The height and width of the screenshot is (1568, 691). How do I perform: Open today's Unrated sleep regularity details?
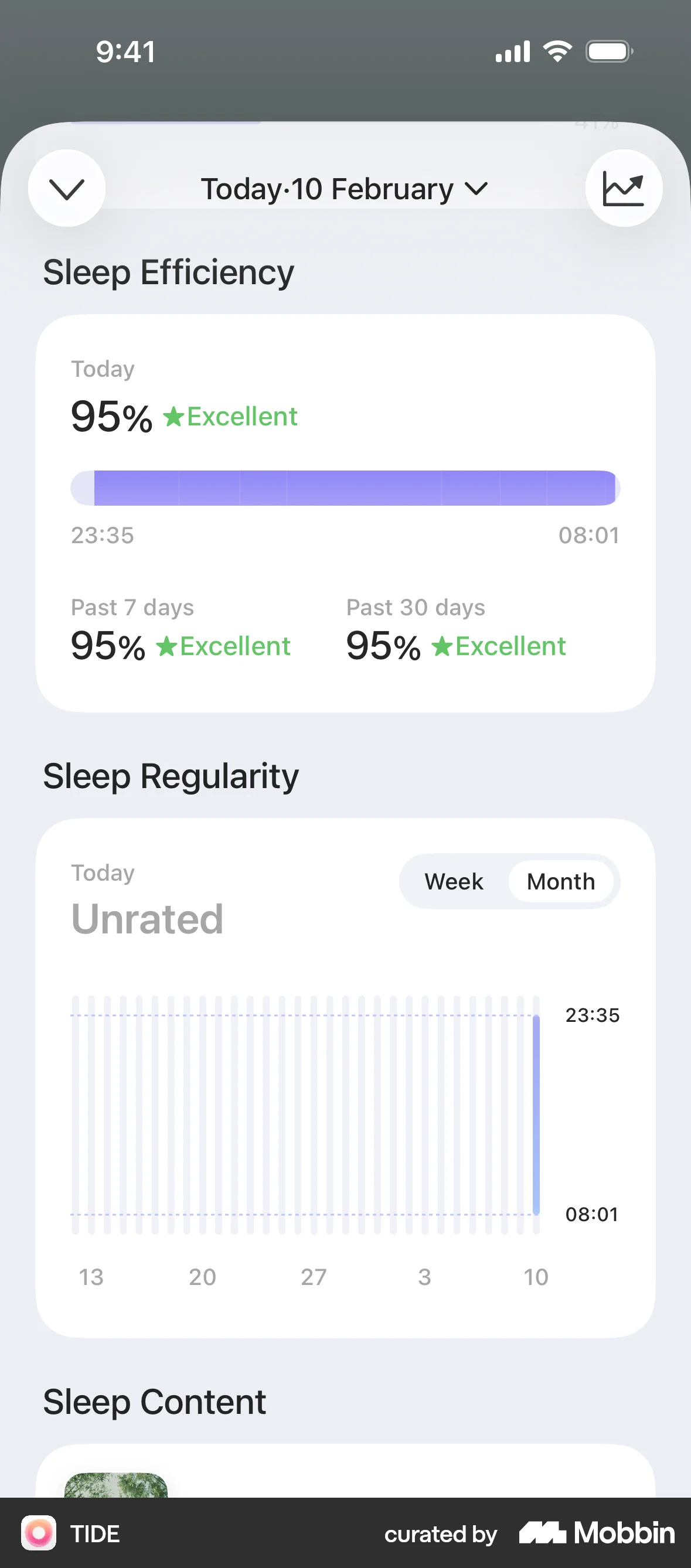[x=147, y=919]
